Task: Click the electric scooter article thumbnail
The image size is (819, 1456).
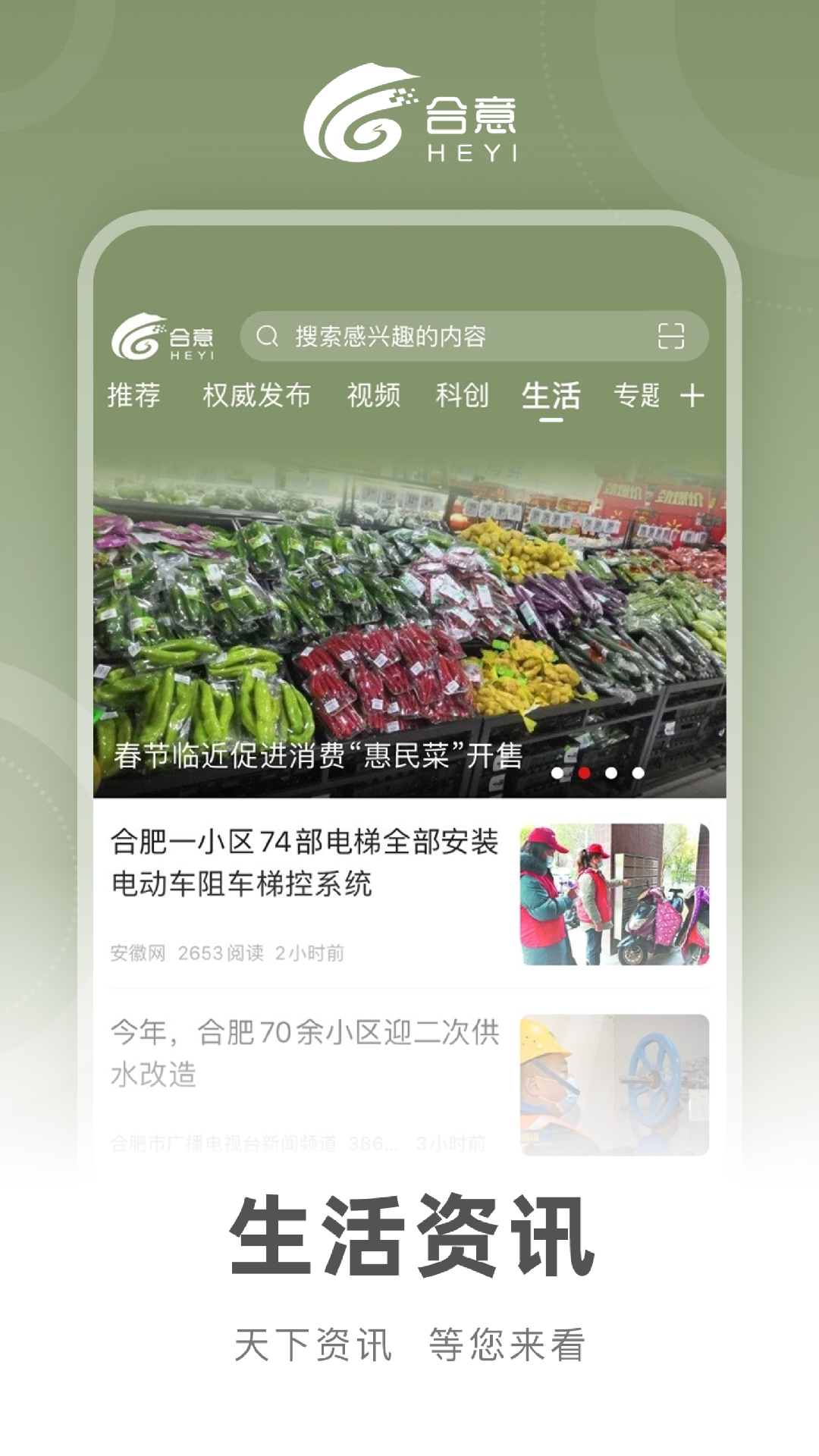Action: (616, 895)
